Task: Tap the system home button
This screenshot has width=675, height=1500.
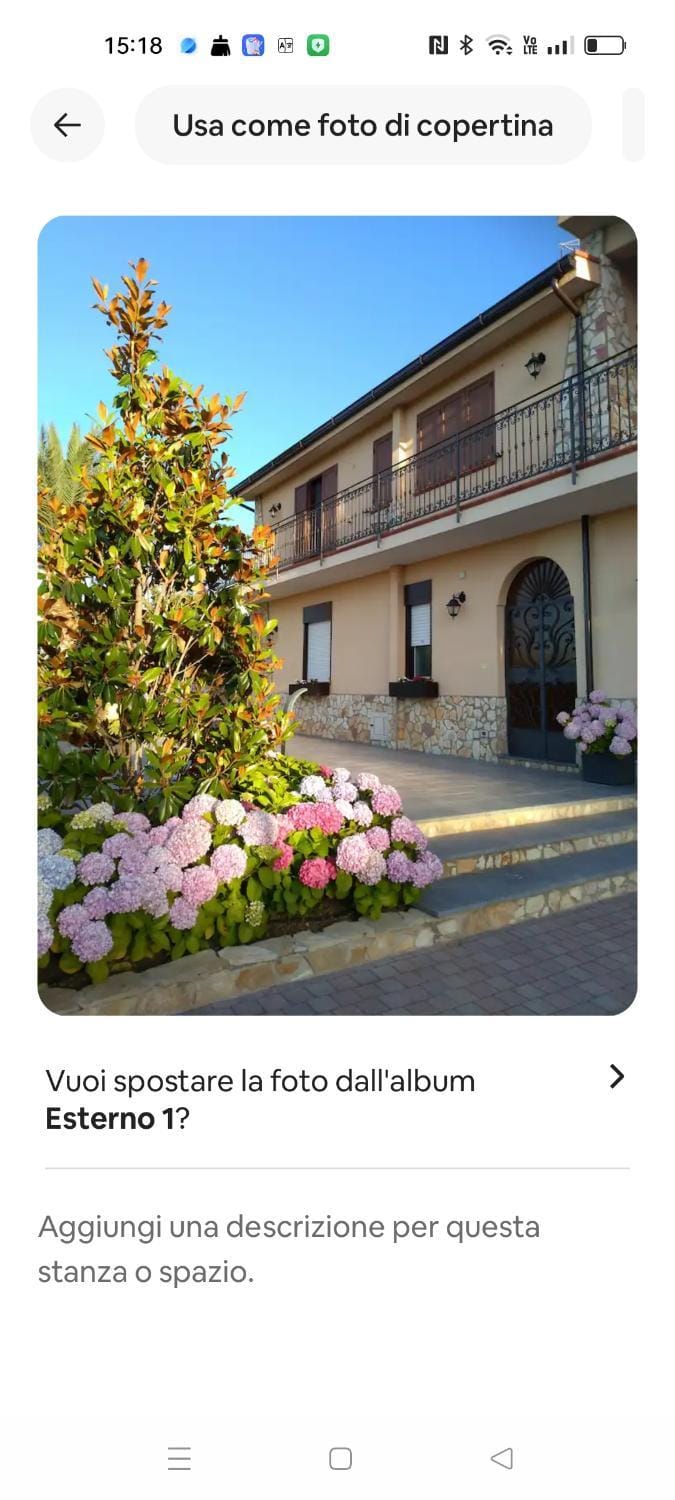Action: point(340,1459)
